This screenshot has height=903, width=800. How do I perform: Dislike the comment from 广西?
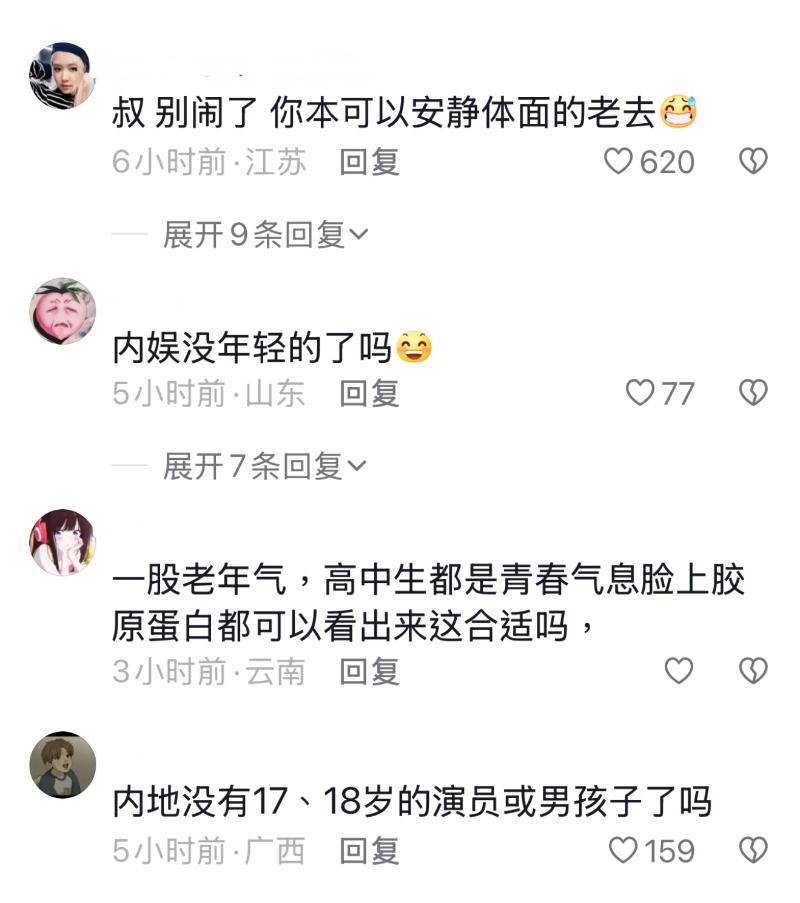coord(752,851)
